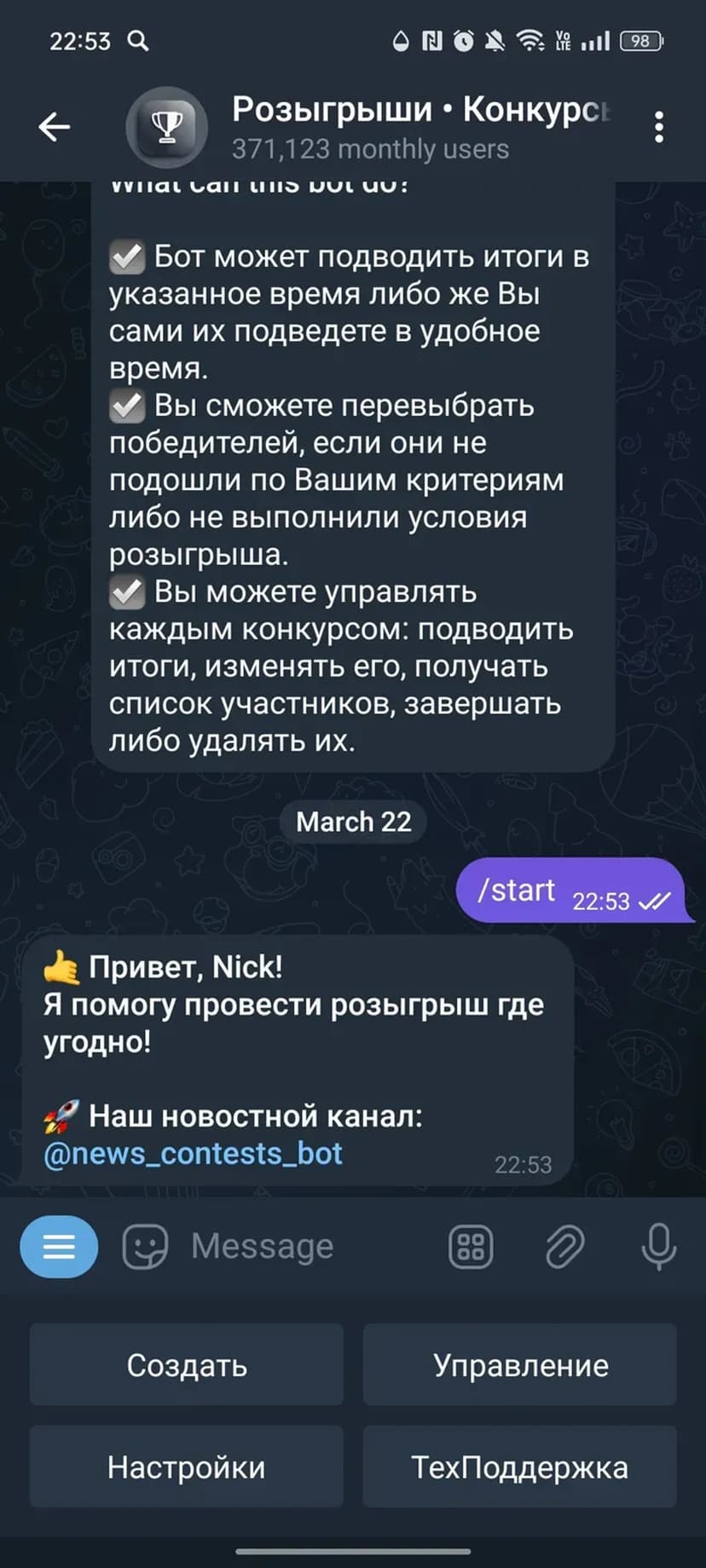Viewport: 706px width, 1568px height.
Task: Open the sticker and emoji panel
Action: coord(145,1247)
